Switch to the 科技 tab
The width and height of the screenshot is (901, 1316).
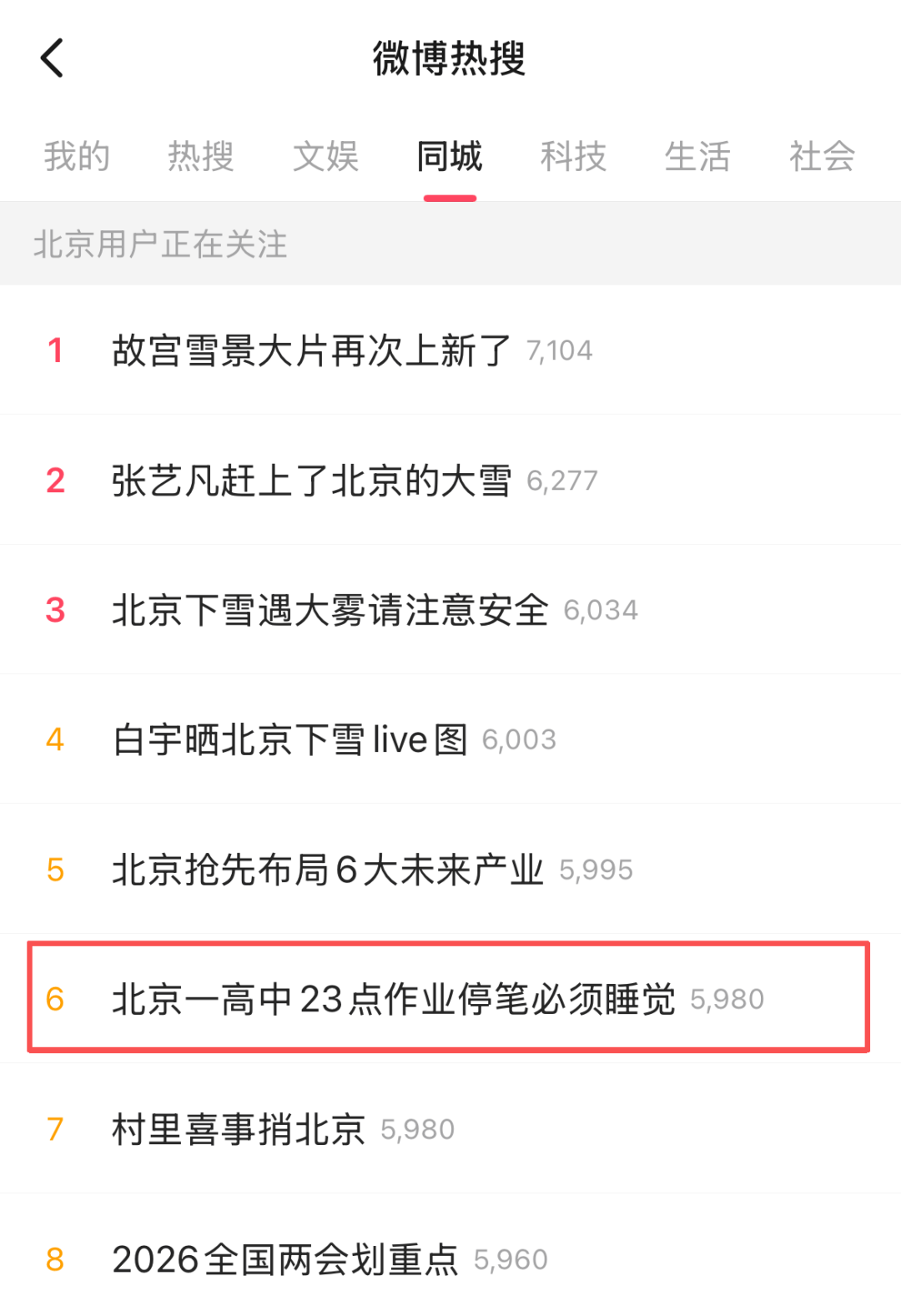[573, 157]
